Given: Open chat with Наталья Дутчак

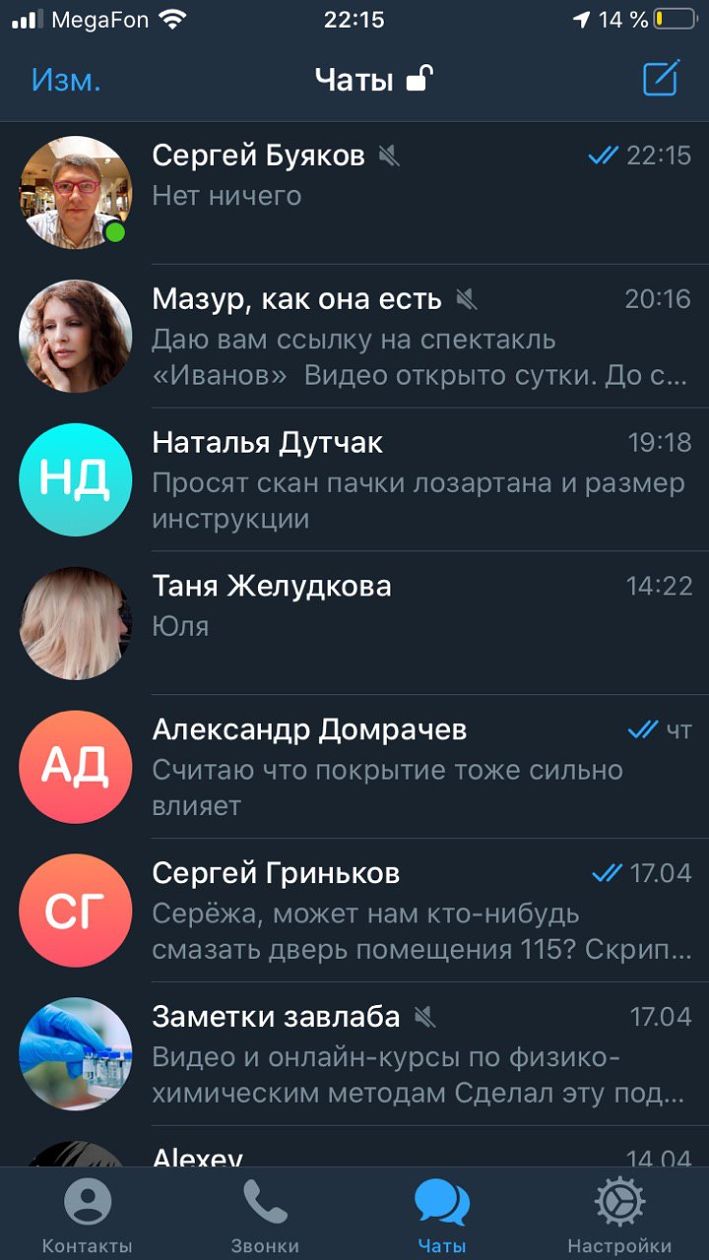Looking at the screenshot, I should click(x=400, y=480).
